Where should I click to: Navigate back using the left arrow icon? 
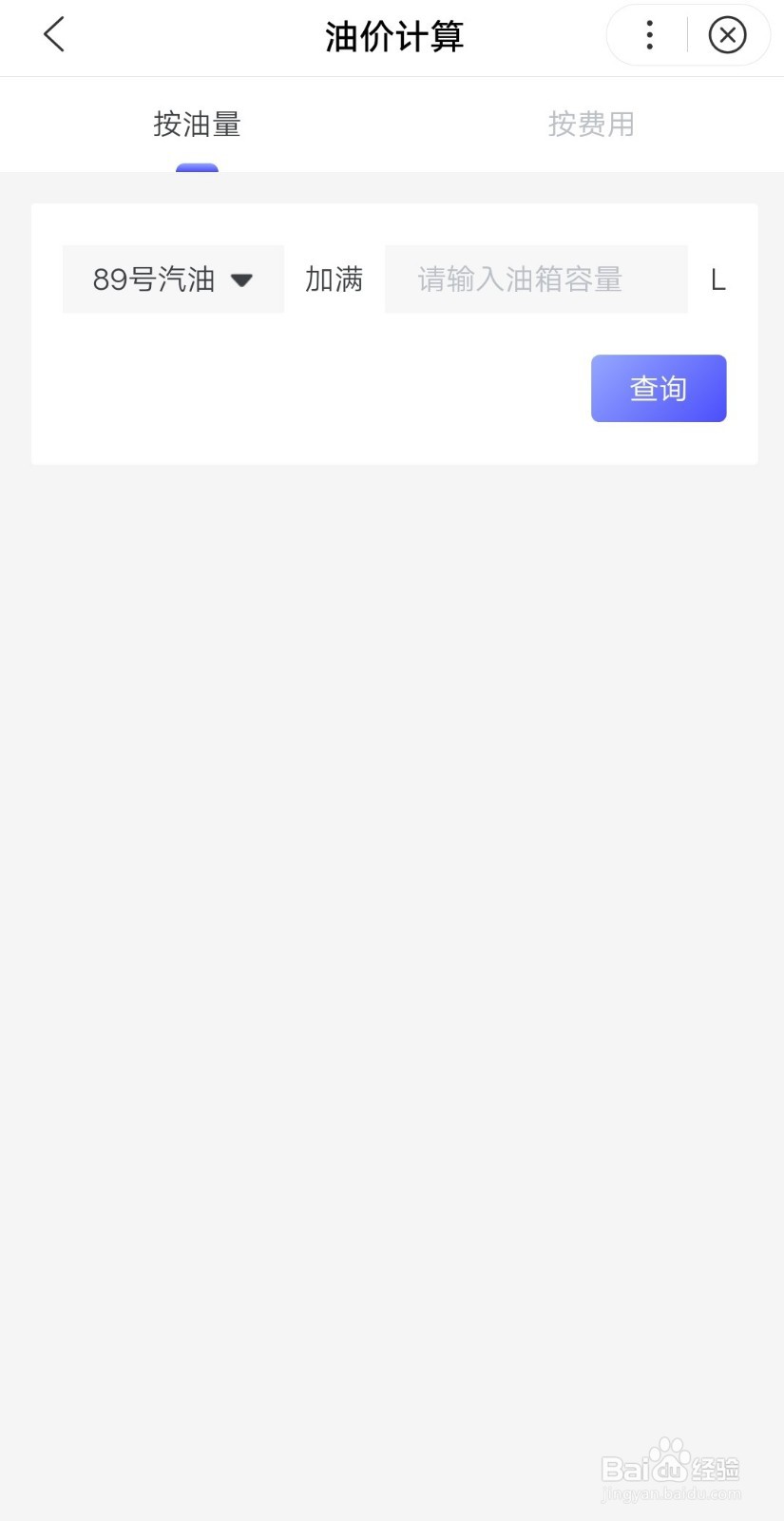point(52,35)
